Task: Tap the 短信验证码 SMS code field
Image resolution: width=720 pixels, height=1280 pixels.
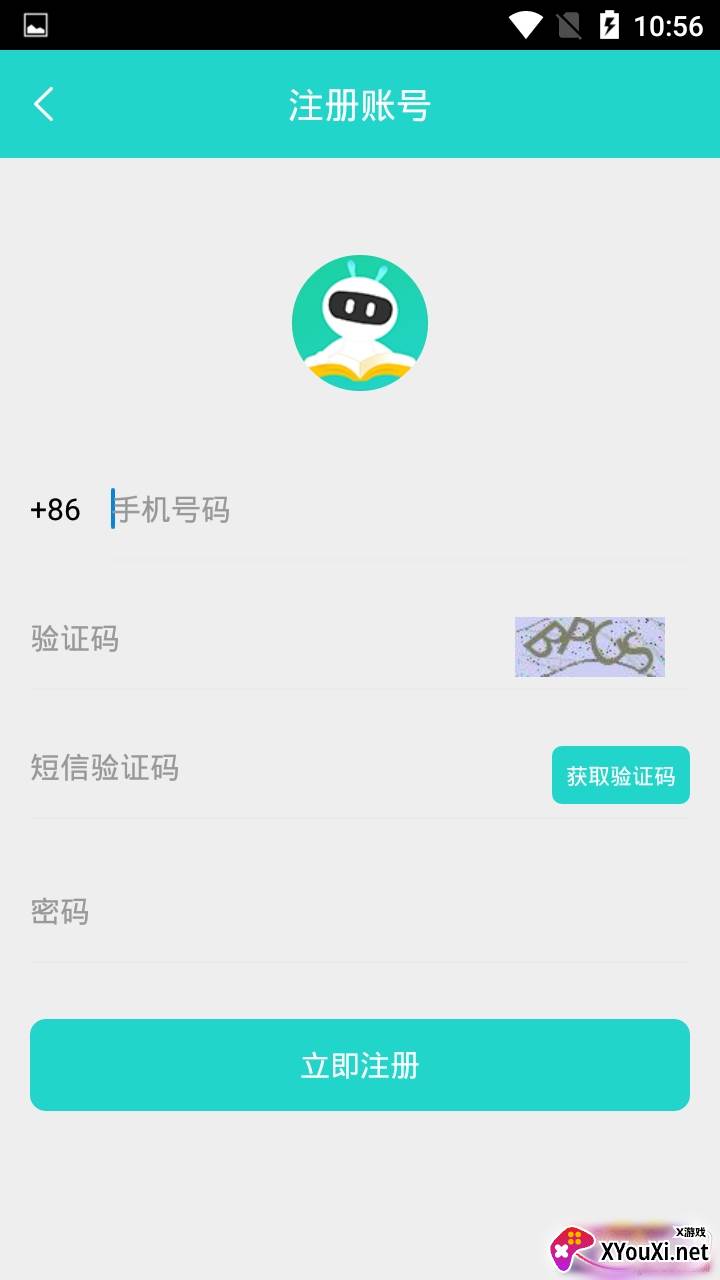Action: [x=280, y=769]
